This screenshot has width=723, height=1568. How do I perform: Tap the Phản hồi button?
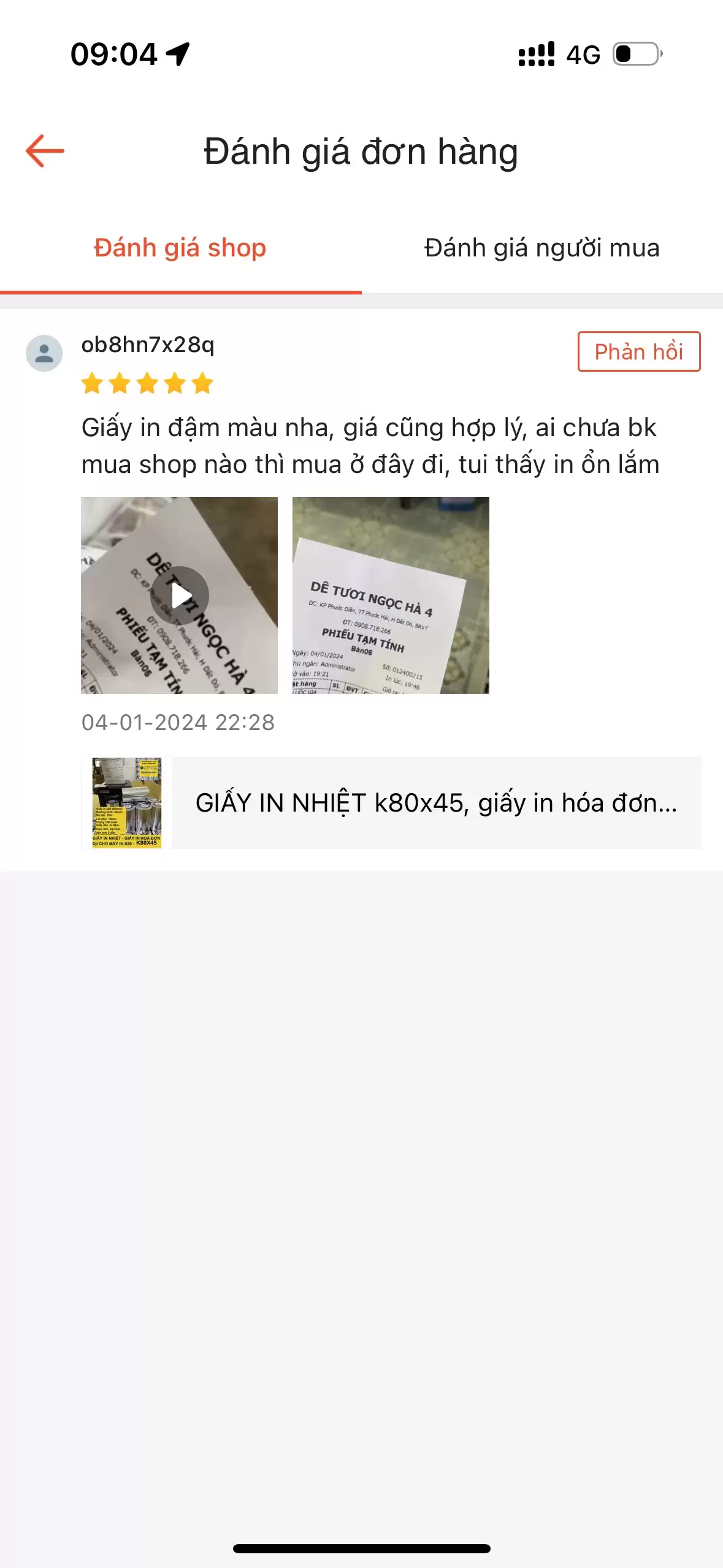pos(639,352)
